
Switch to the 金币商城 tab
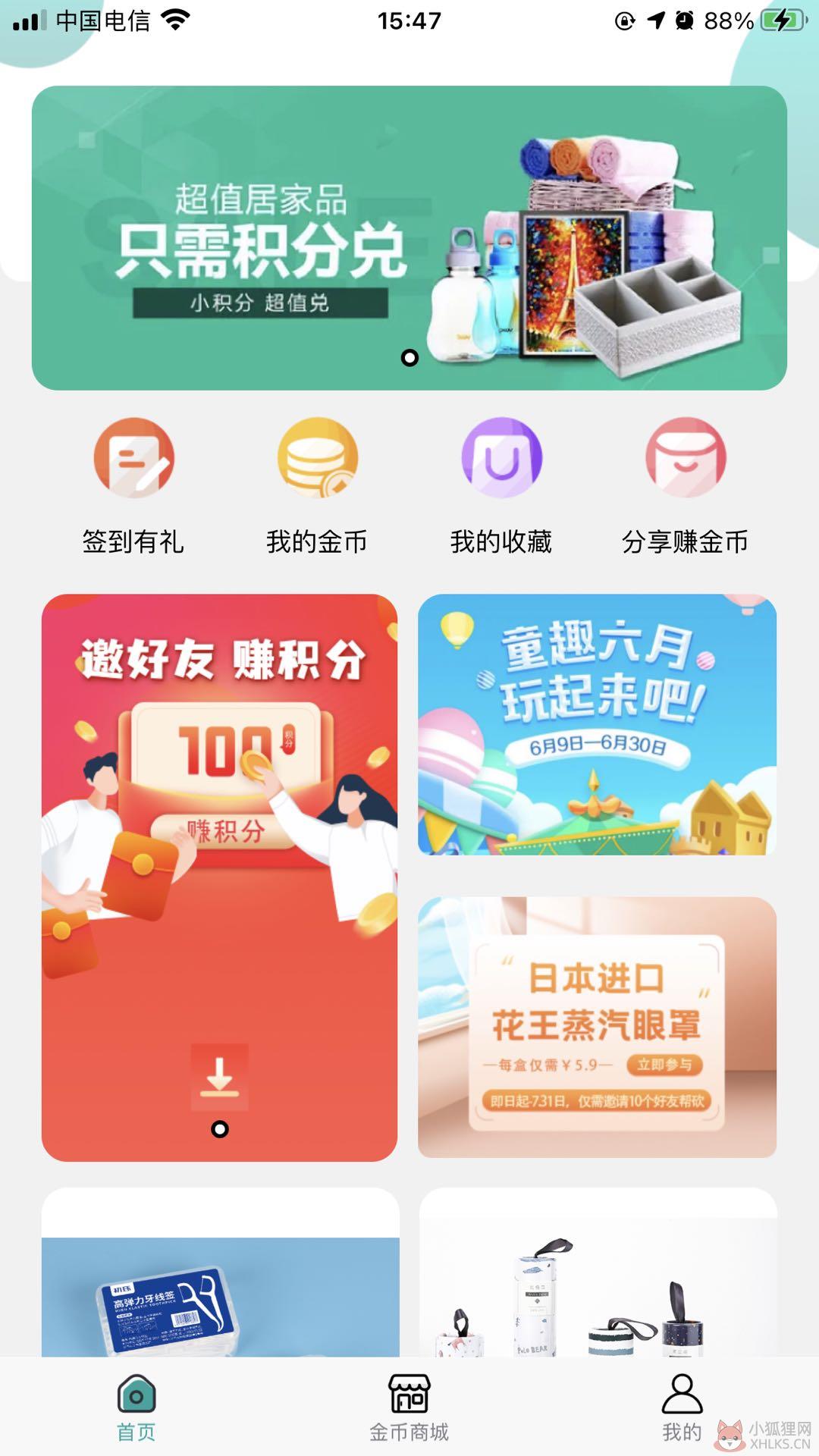coord(409,1407)
